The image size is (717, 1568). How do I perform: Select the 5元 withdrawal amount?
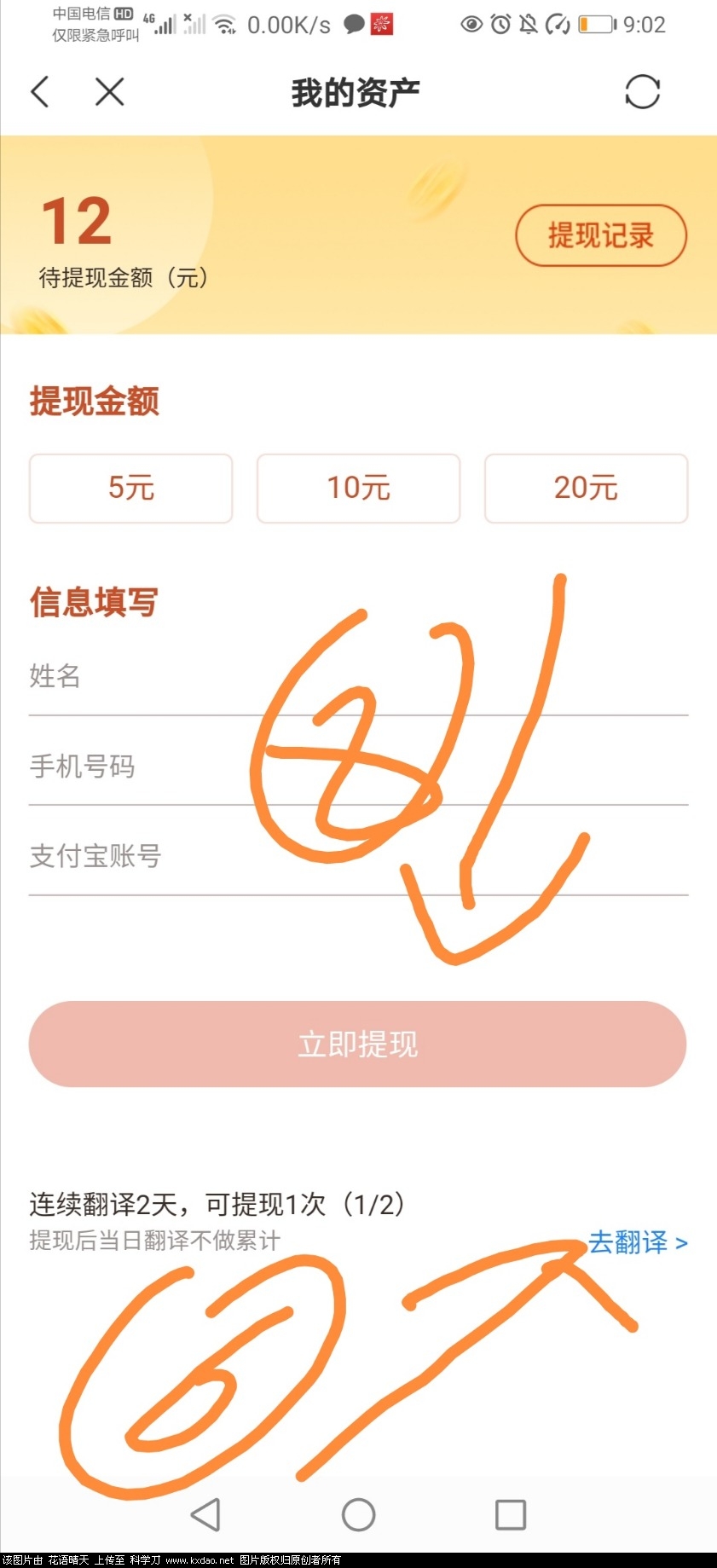(x=130, y=488)
